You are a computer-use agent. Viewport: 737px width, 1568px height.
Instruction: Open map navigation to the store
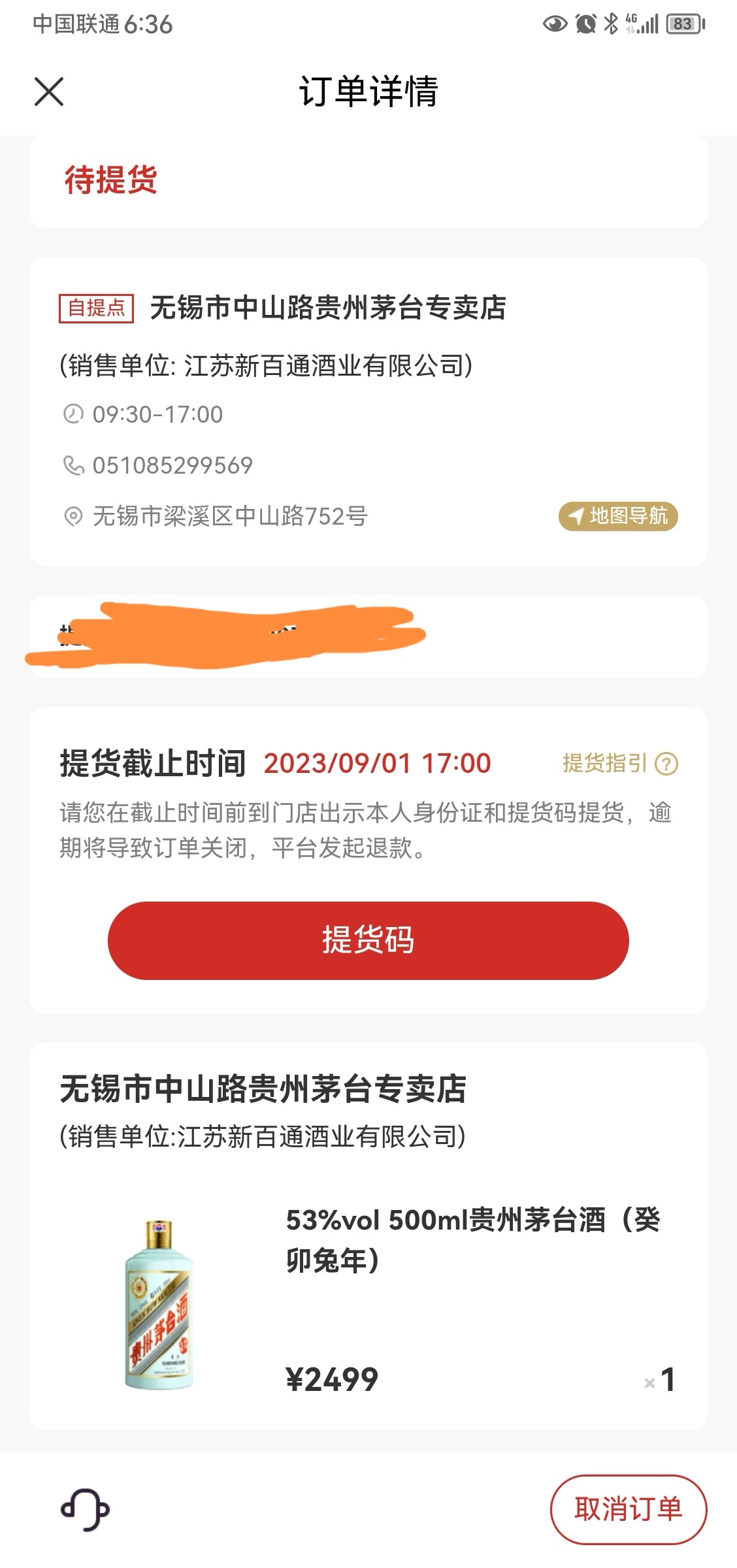pos(618,516)
